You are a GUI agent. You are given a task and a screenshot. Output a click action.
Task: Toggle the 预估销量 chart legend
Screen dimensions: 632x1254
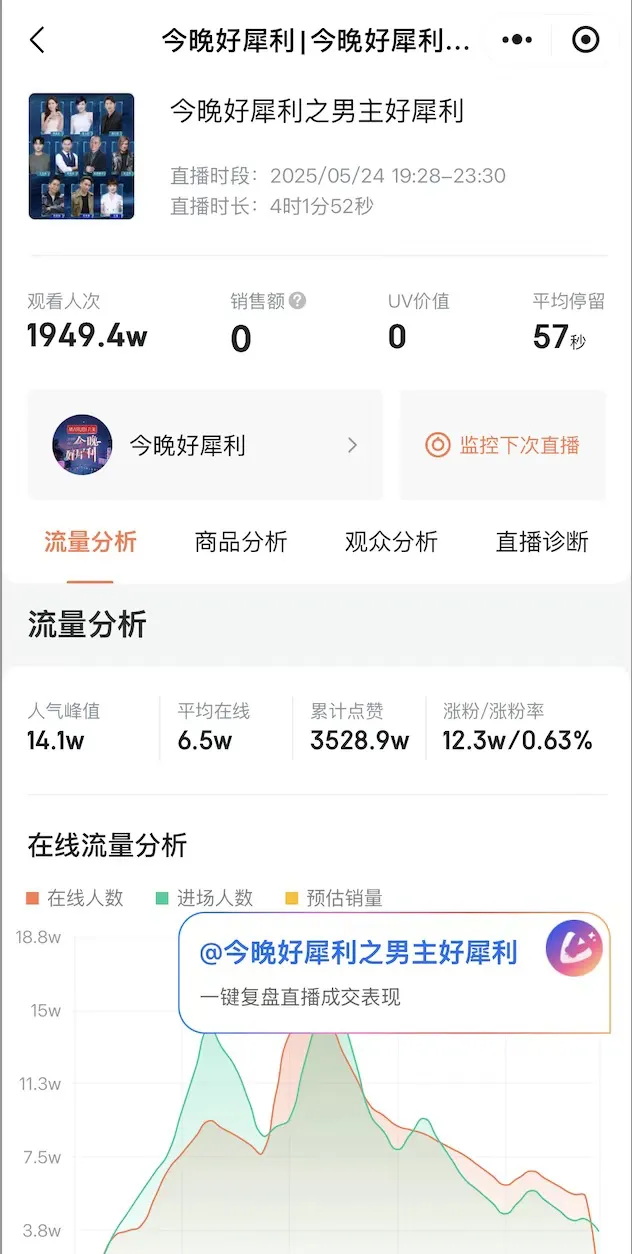tap(334, 898)
